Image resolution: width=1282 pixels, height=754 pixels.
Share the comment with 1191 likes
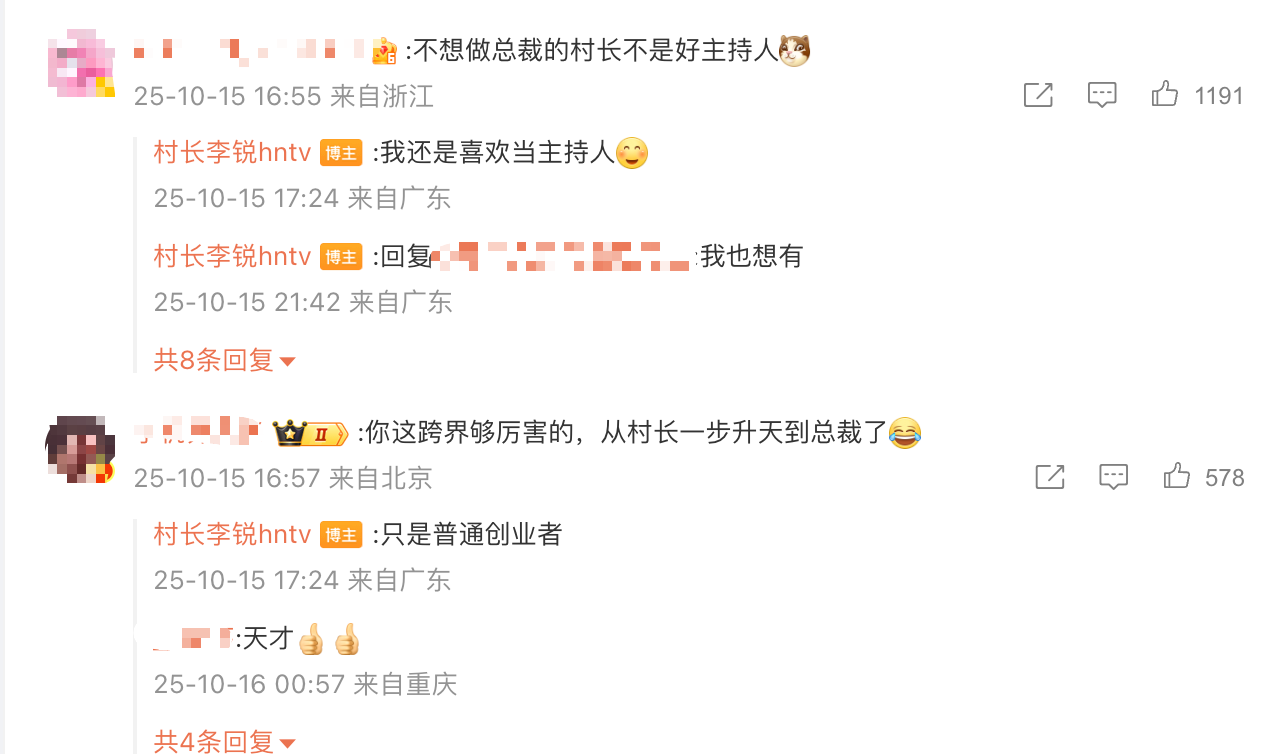click(x=1038, y=96)
